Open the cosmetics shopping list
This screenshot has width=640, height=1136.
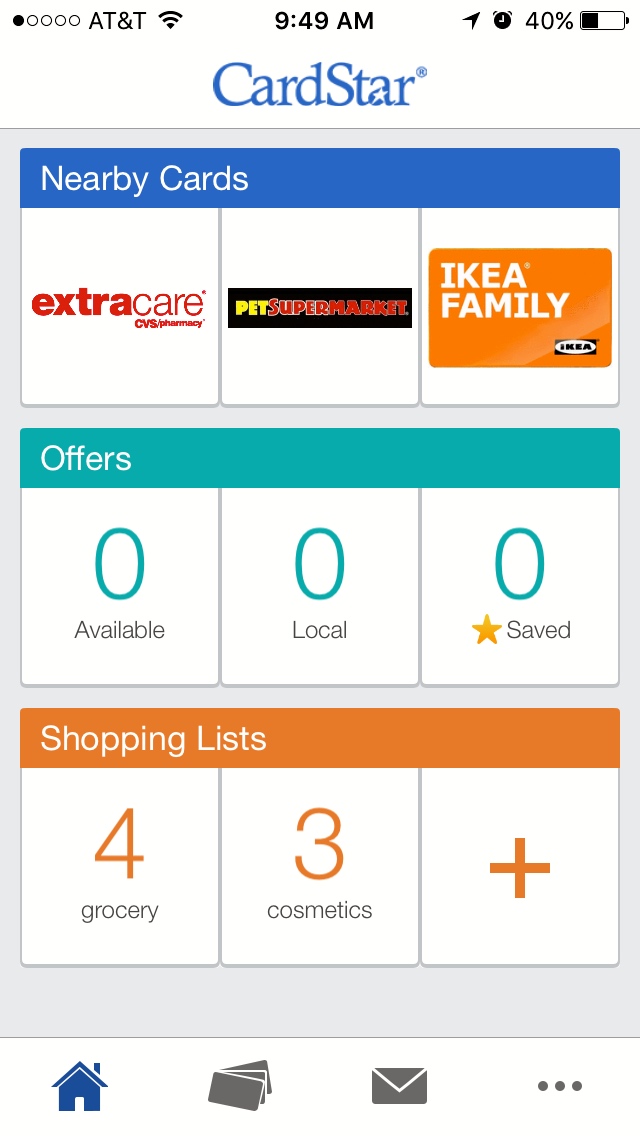[319, 866]
